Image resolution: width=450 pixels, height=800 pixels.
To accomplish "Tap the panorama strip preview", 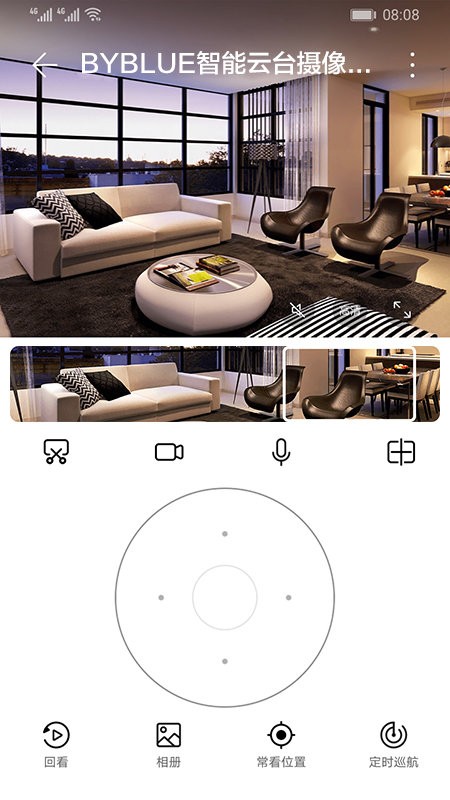I will coord(225,384).
